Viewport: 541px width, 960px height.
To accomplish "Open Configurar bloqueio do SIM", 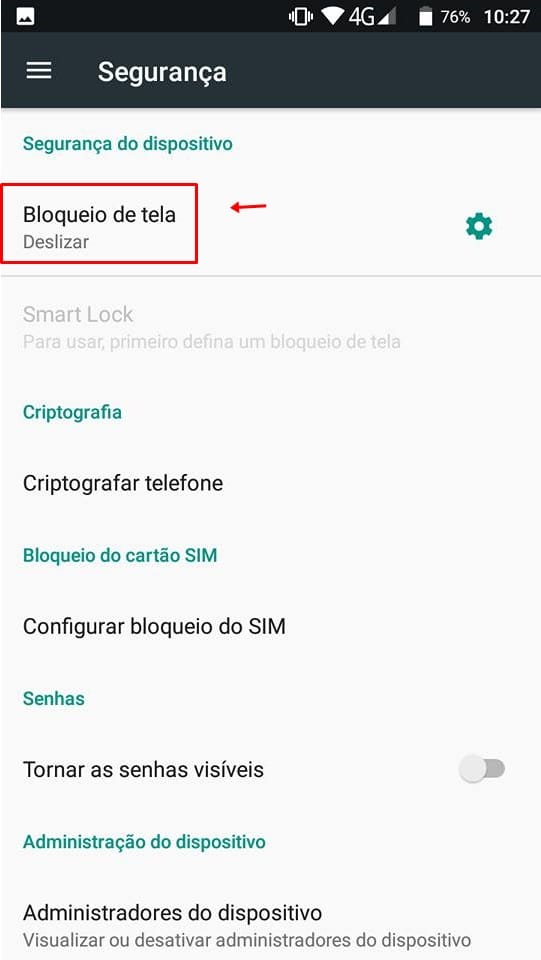I will pos(270,626).
